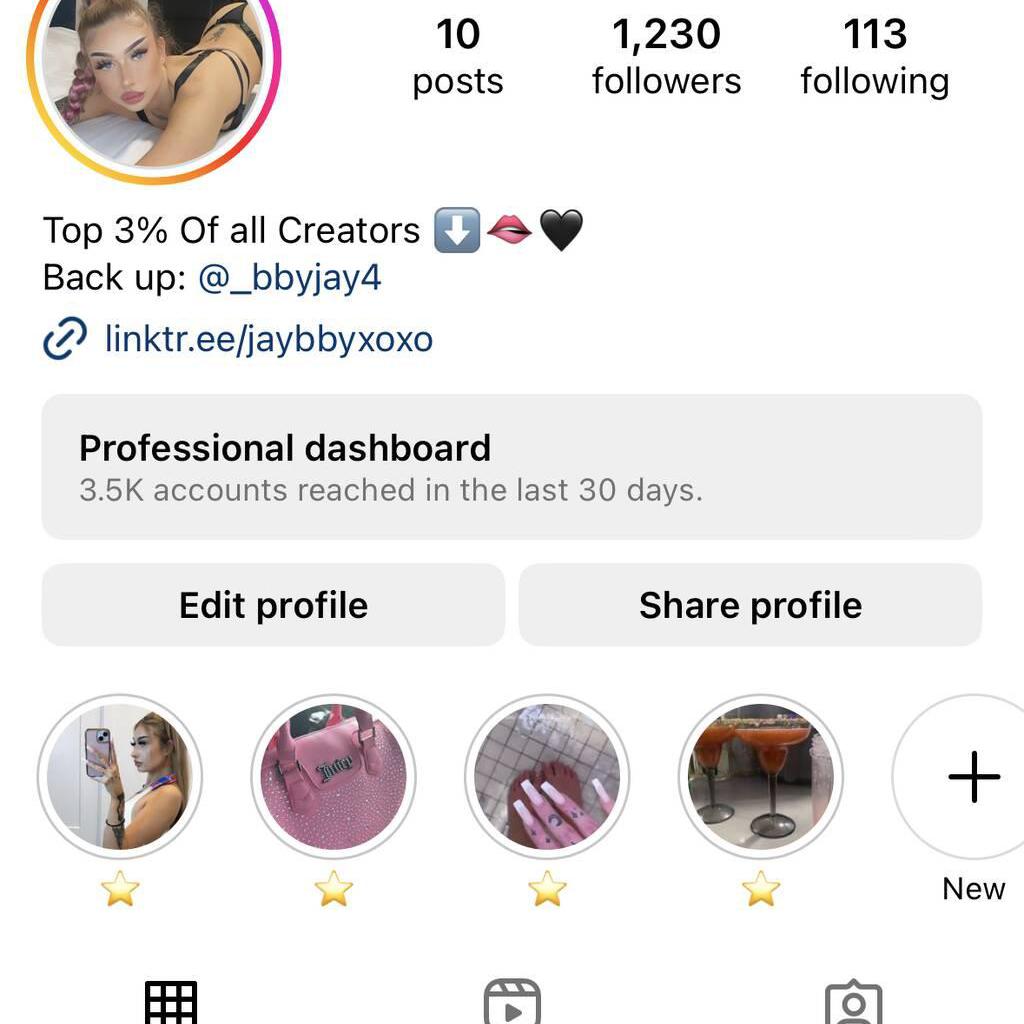Image resolution: width=1024 pixels, height=1024 pixels.
Task: Switch to the posts grid tab
Action: pos(171,1001)
